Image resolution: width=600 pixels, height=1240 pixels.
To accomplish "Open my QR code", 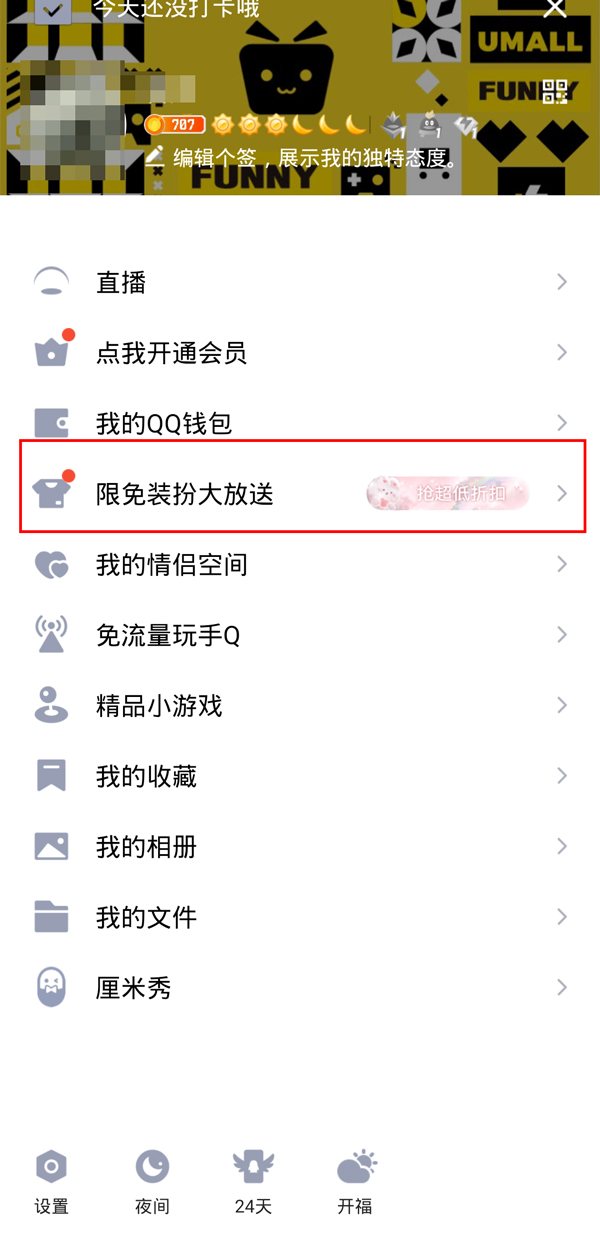I will [555, 92].
